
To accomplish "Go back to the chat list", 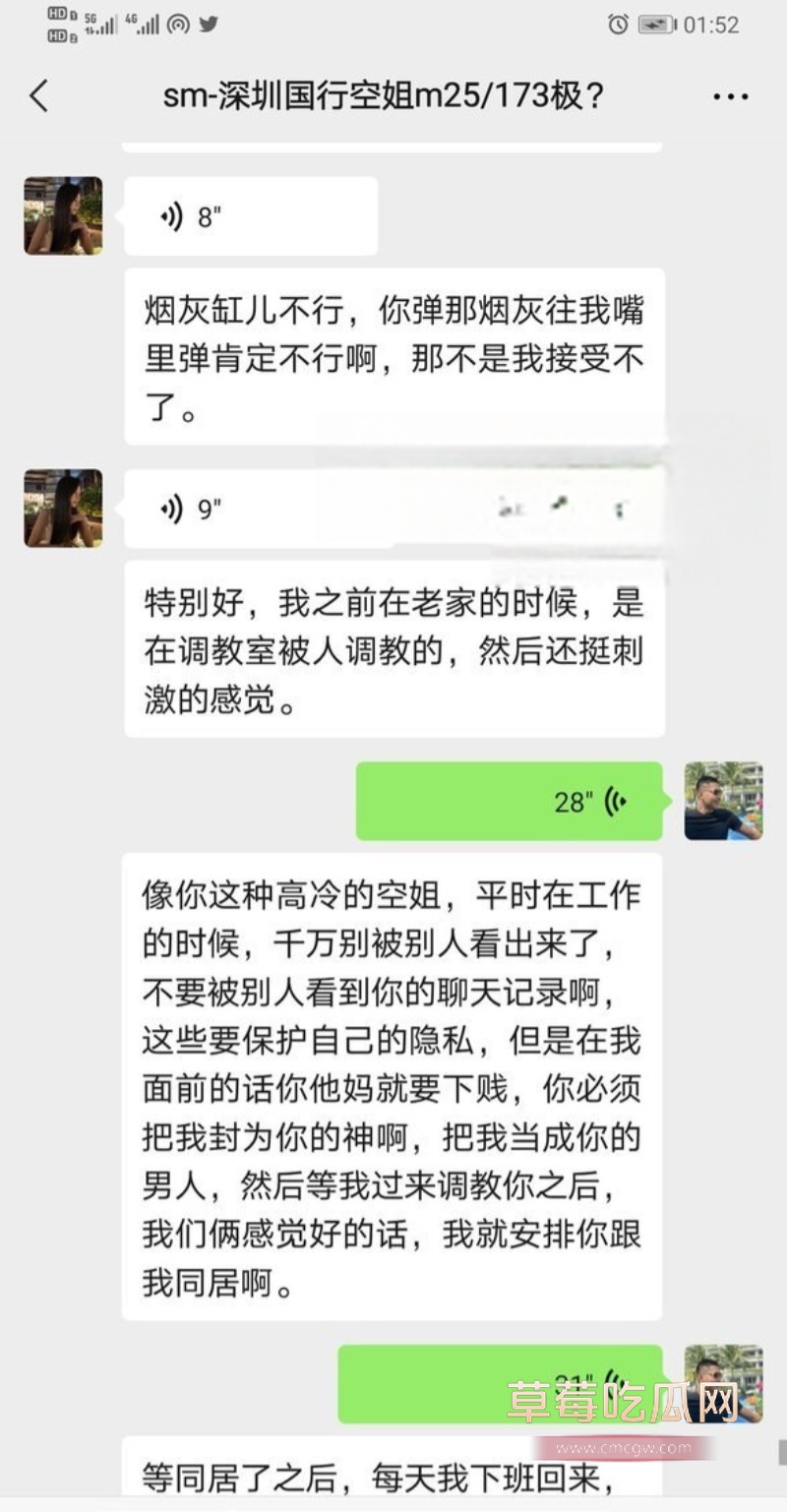I will click(39, 96).
